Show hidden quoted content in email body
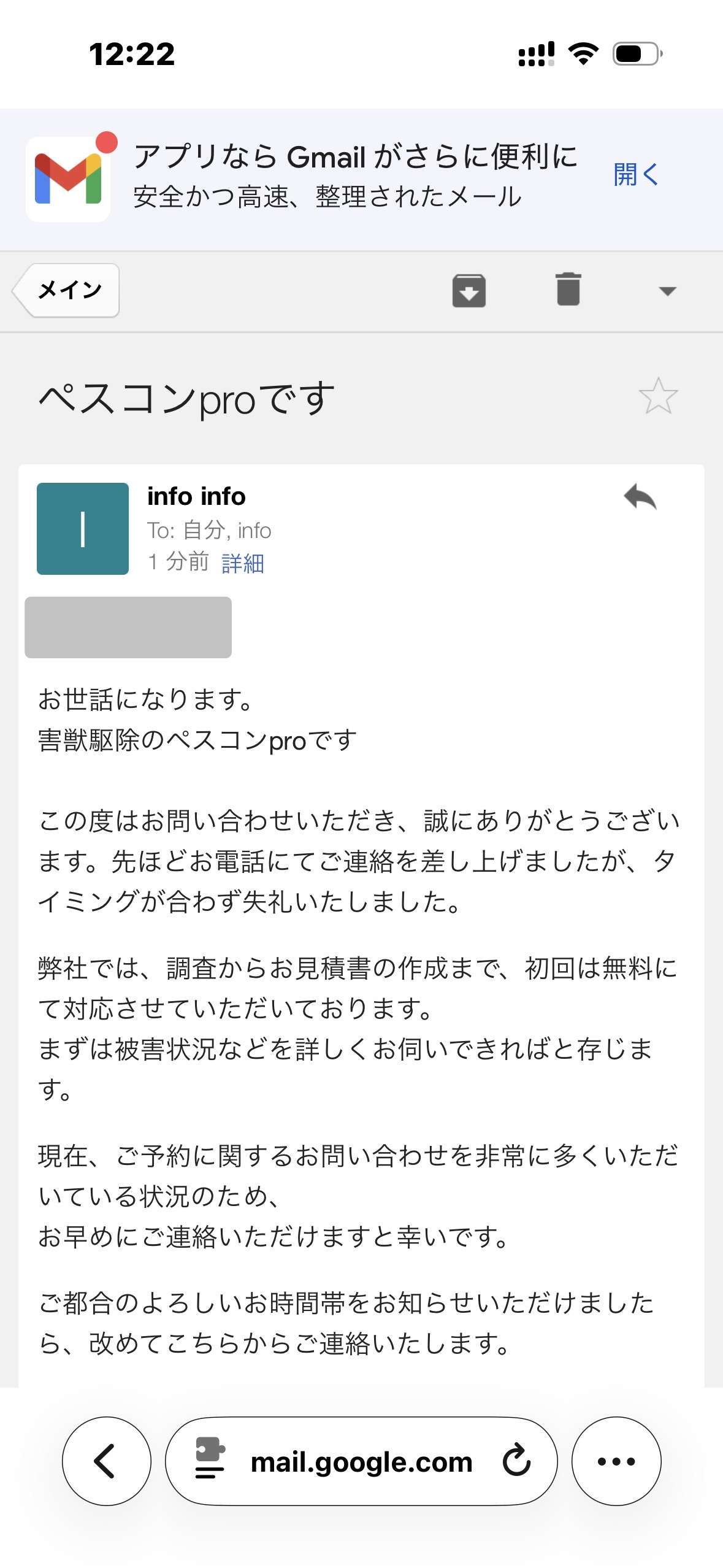The height and width of the screenshot is (1568, 723). click(129, 627)
